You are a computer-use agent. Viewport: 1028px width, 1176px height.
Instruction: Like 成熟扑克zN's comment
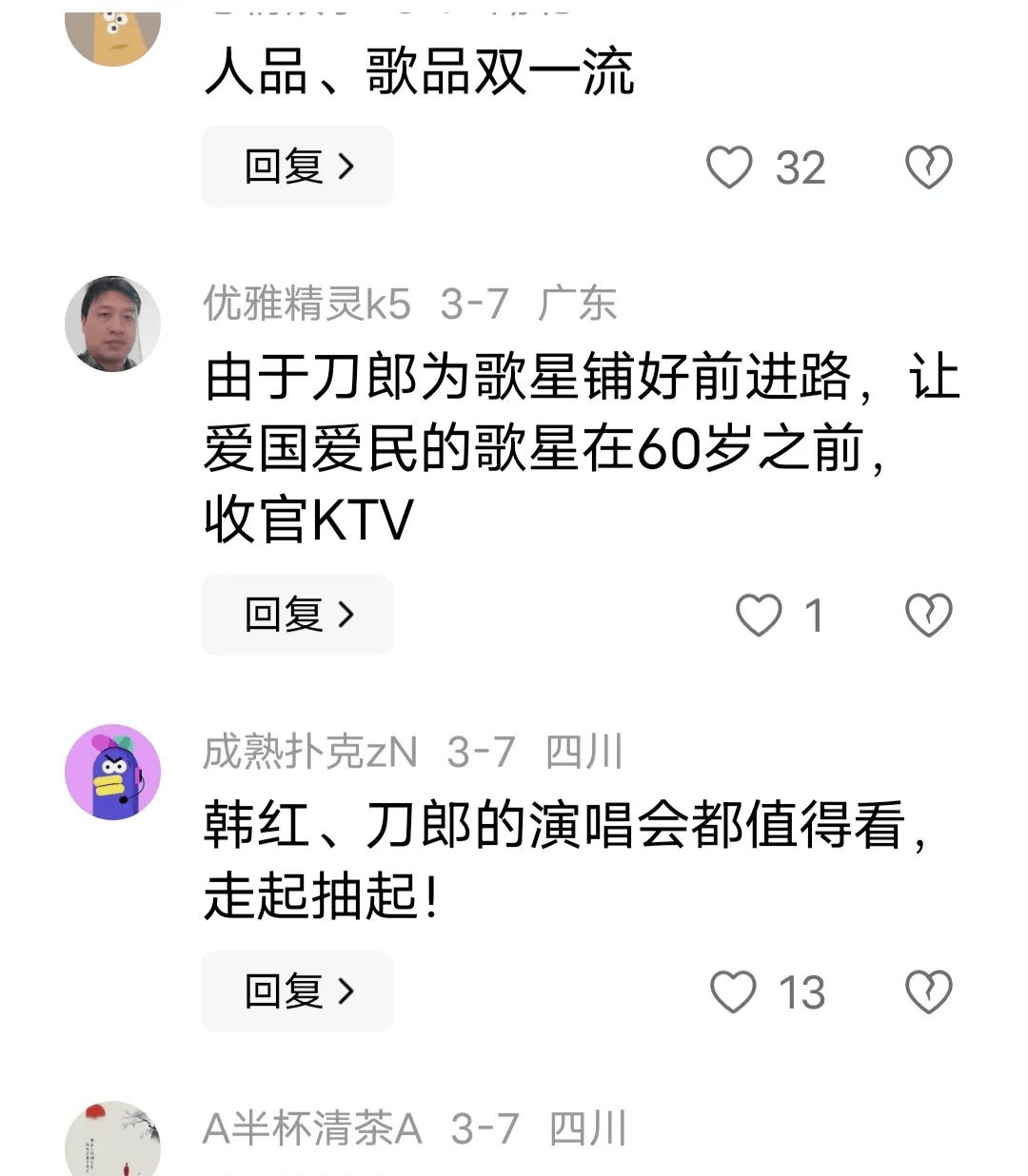tap(733, 991)
